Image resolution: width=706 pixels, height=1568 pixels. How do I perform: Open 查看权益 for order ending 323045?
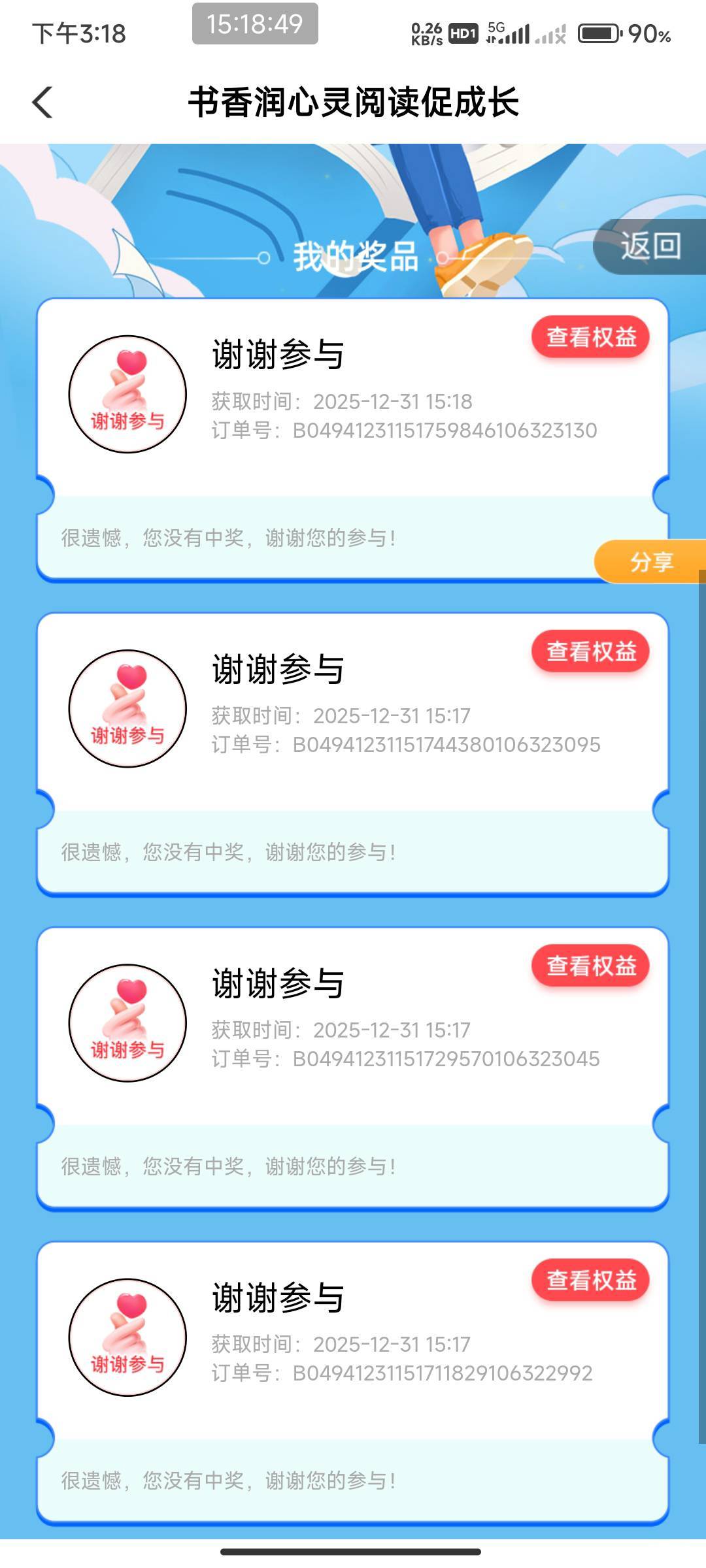pos(590,966)
